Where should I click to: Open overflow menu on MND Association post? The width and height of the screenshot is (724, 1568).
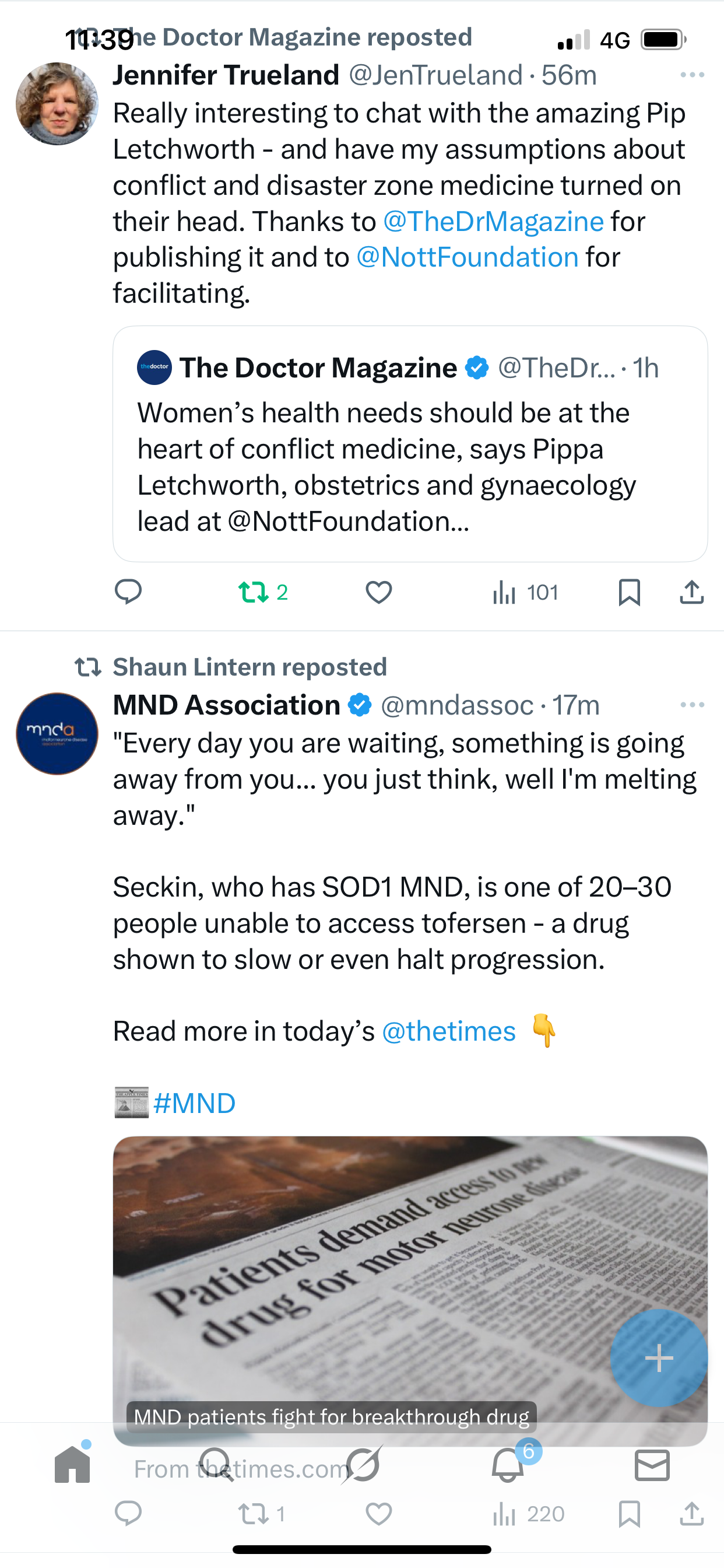point(692,705)
